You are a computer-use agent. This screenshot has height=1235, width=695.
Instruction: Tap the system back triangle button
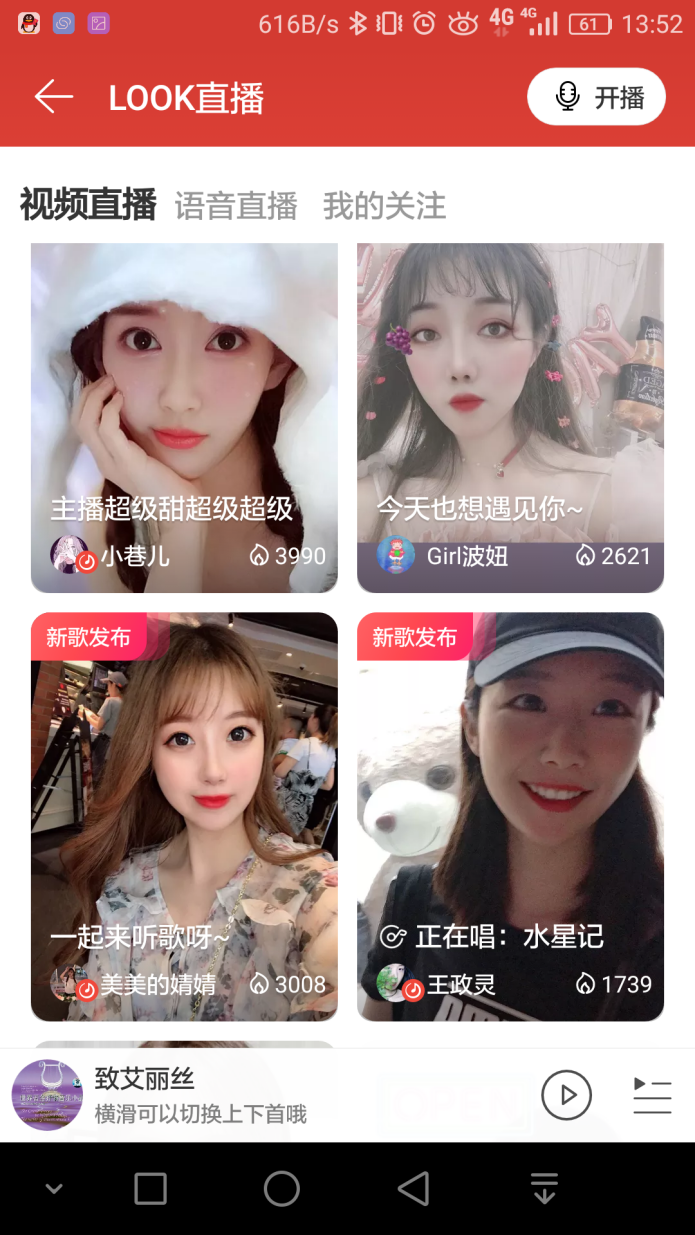point(413,1189)
